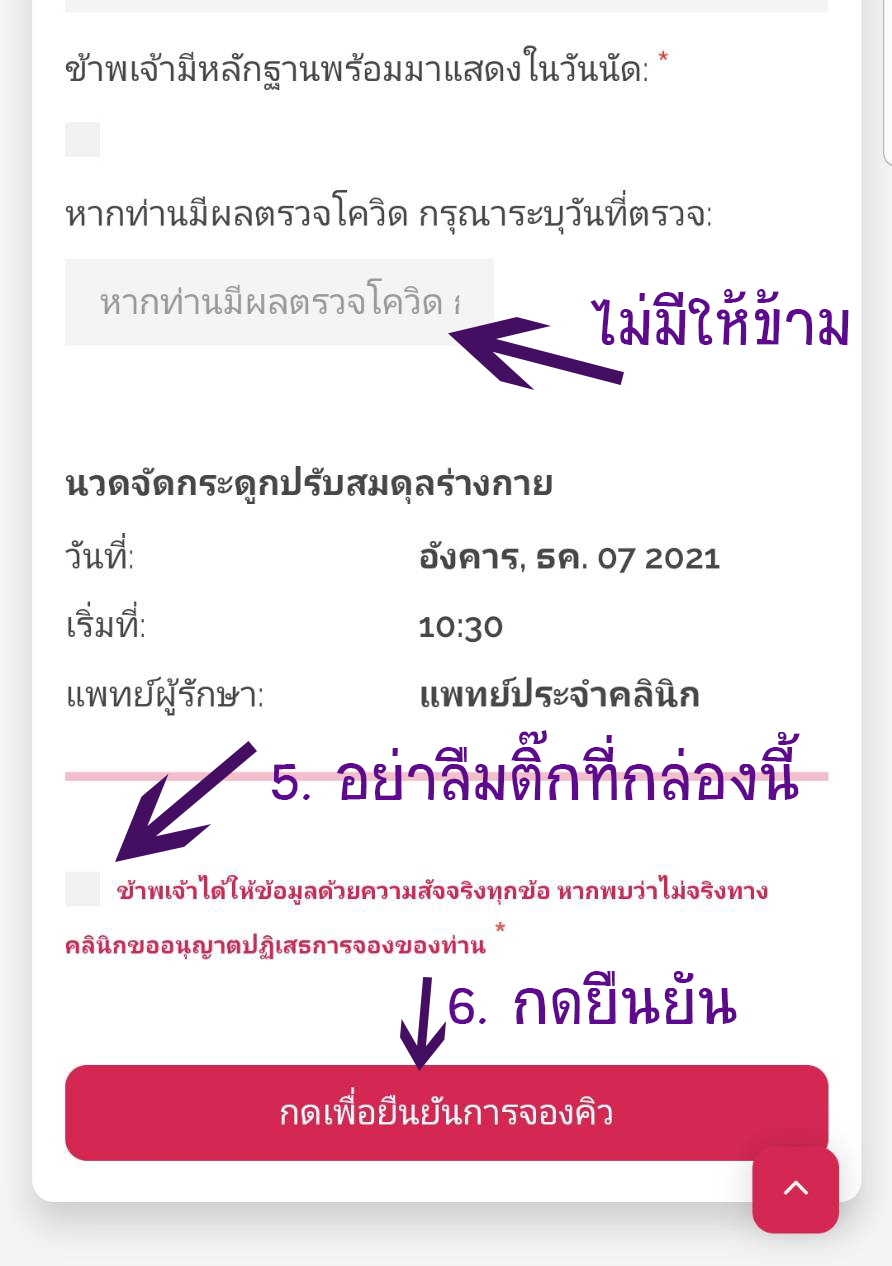Check the box confirming information is truthful
Viewport: 892px width, 1266px height.
[x=82, y=888]
